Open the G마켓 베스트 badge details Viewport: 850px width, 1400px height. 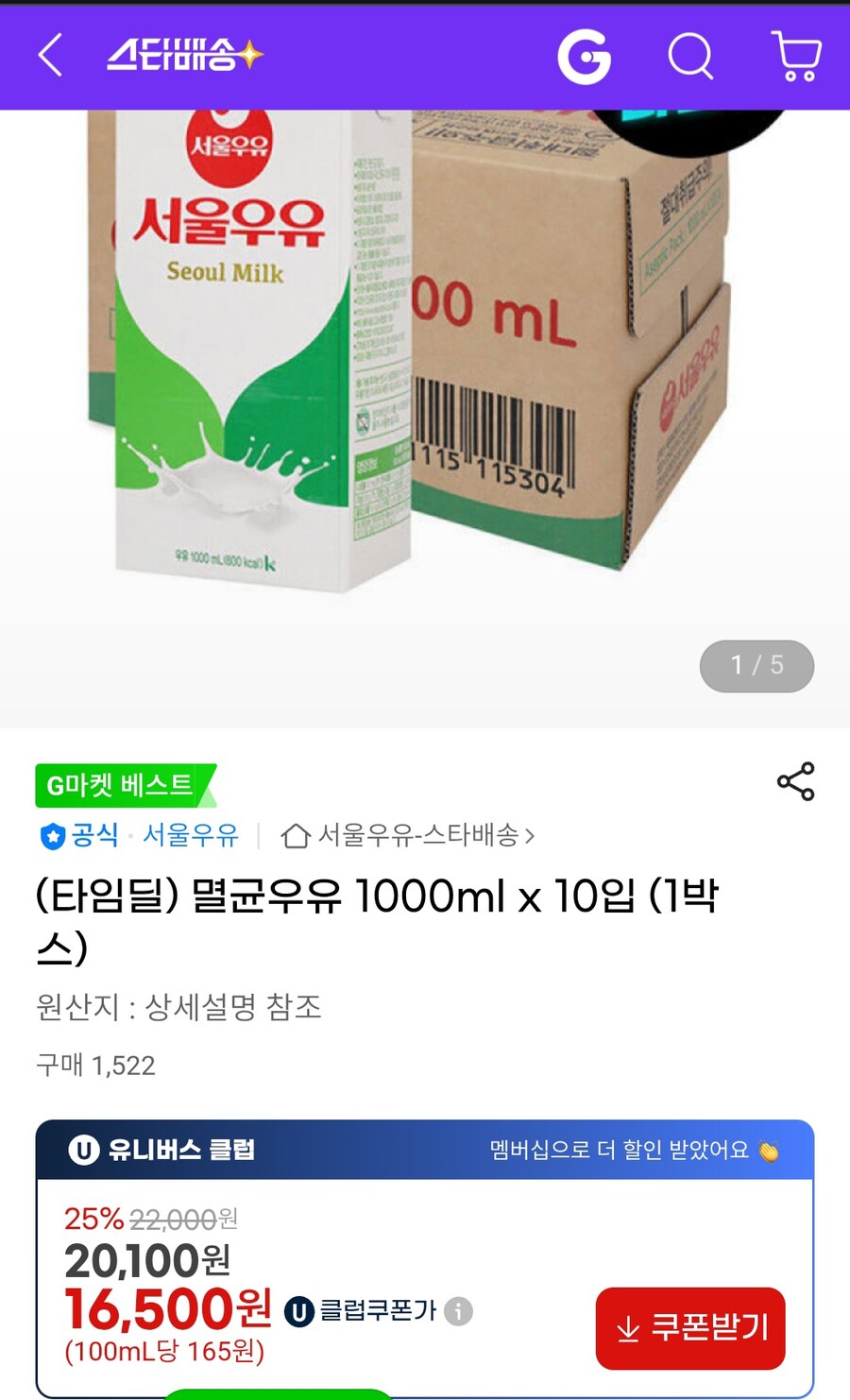124,783
